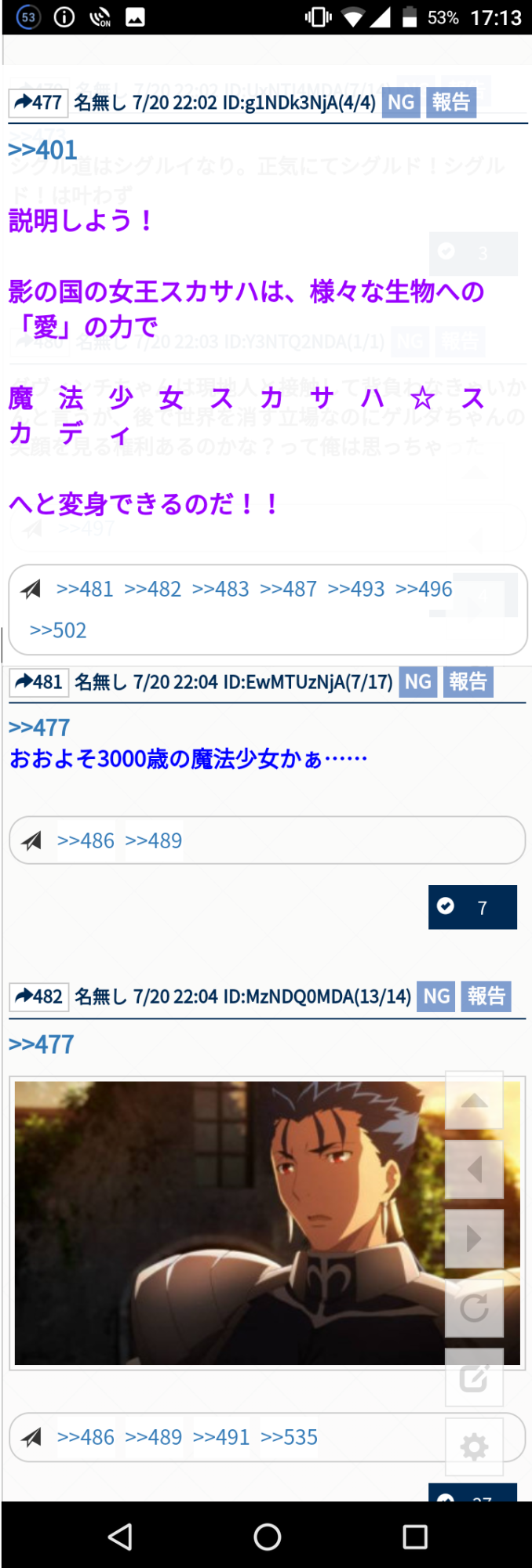
Task: Mark post 481 as NG
Action: pos(418,682)
